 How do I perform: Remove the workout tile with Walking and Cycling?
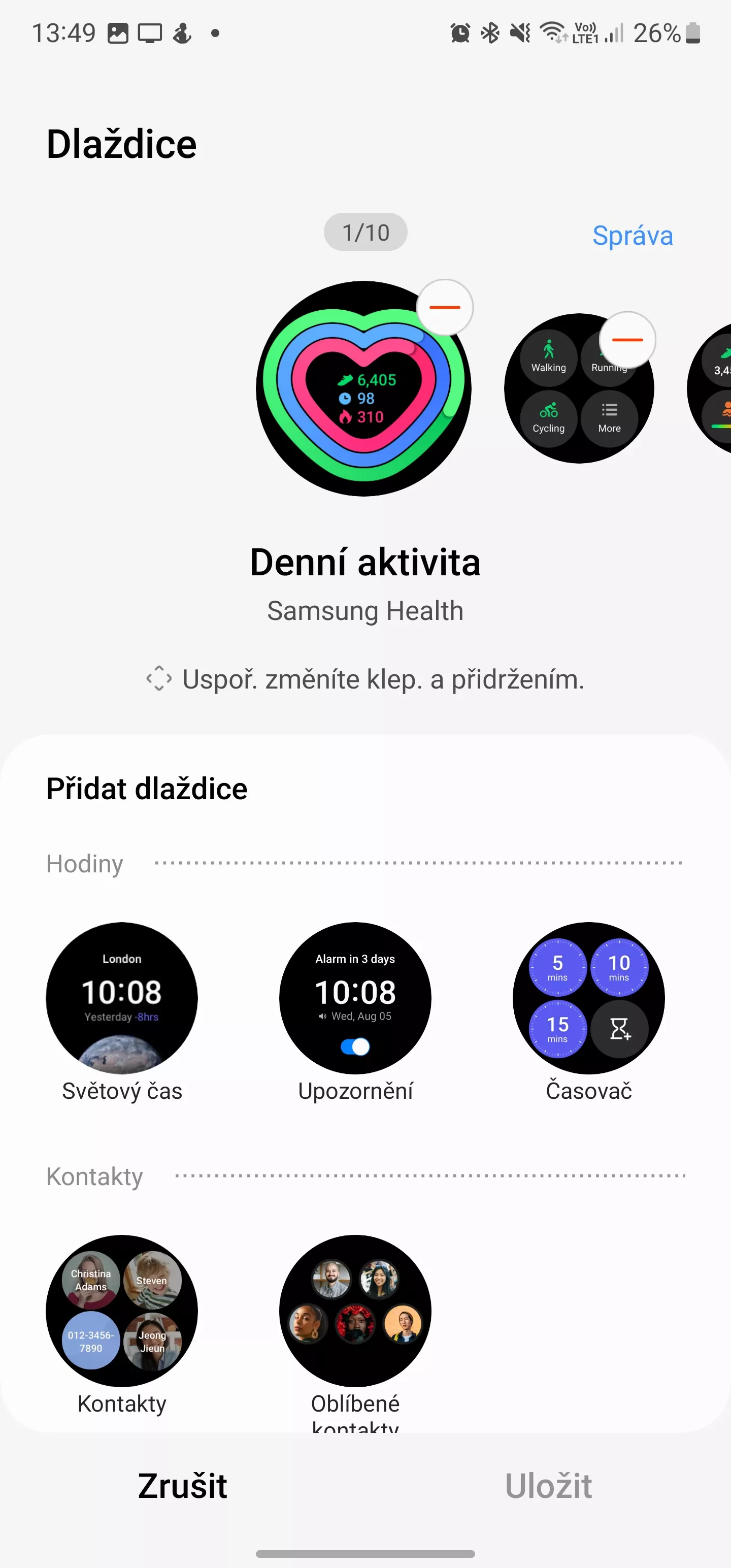coord(627,340)
